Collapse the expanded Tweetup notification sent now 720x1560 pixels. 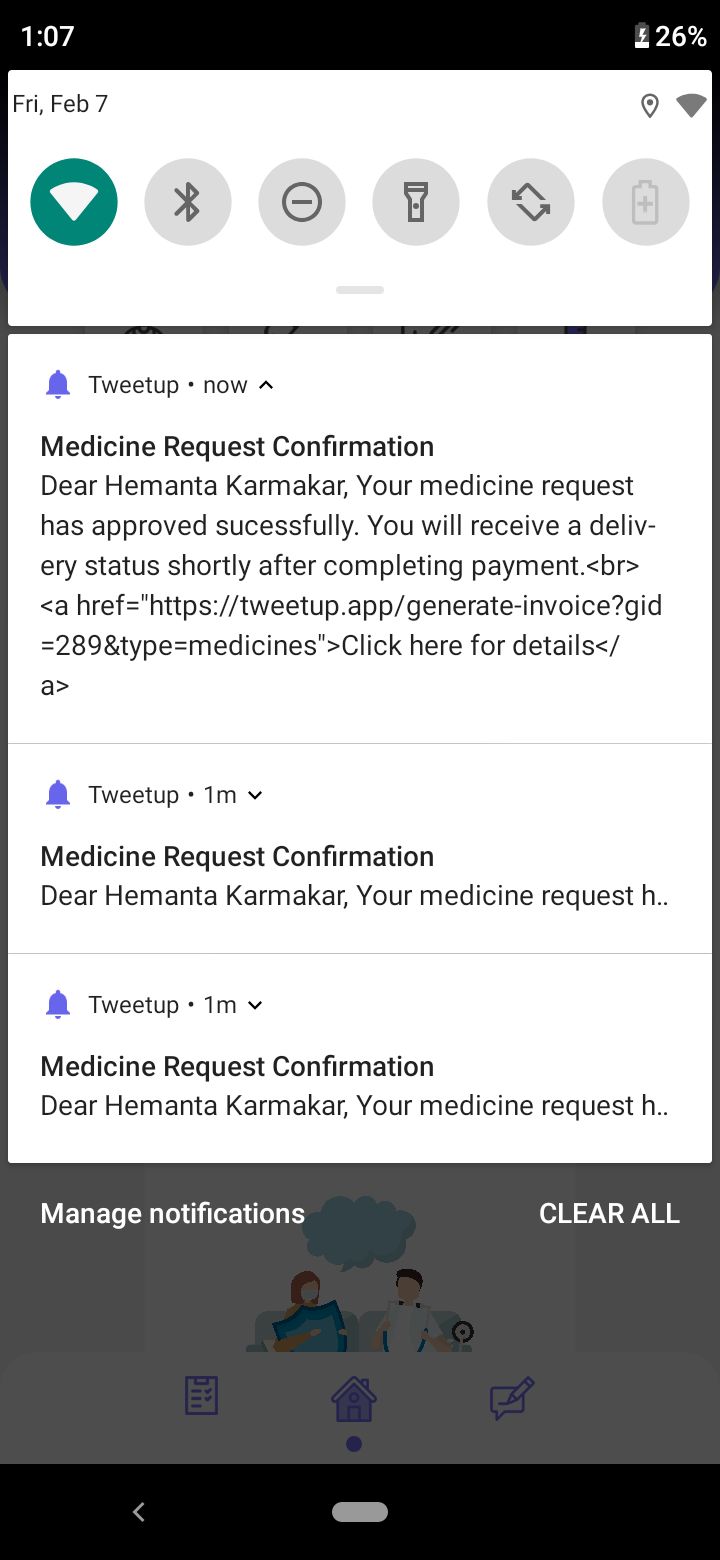click(266, 385)
